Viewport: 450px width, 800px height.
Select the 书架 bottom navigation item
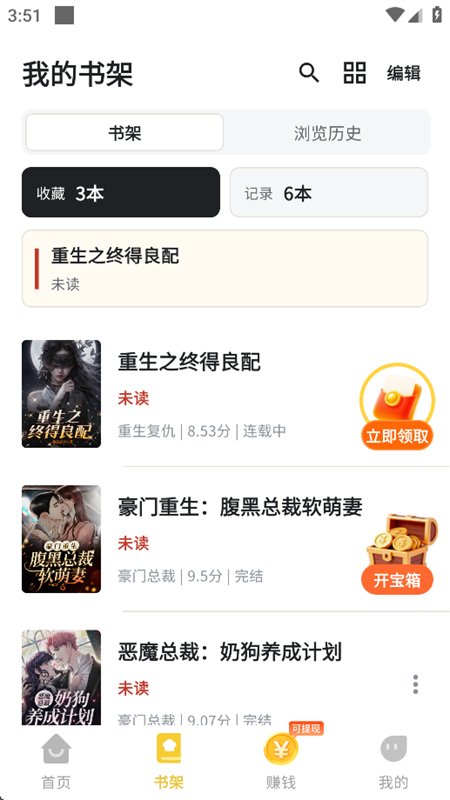pyautogui.click(x=168, y=762)
